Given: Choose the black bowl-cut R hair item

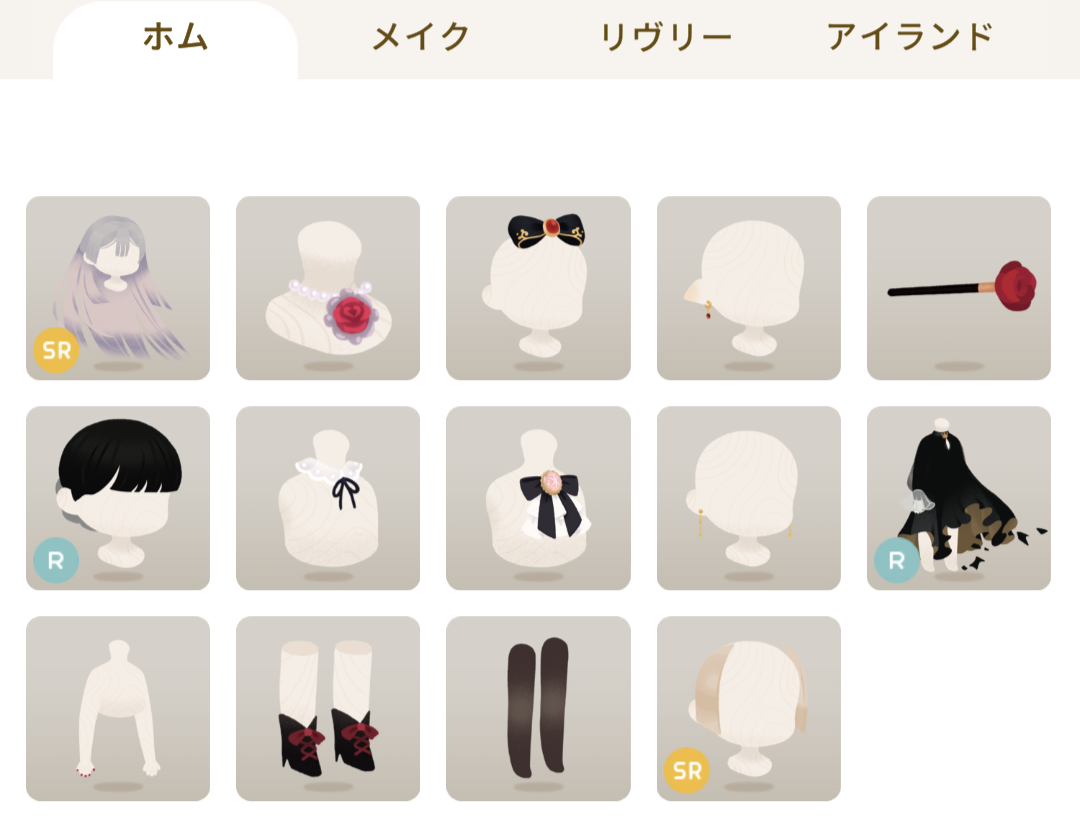Looking at the screenshot, I should pyautogui.click(x=118, y=498).
